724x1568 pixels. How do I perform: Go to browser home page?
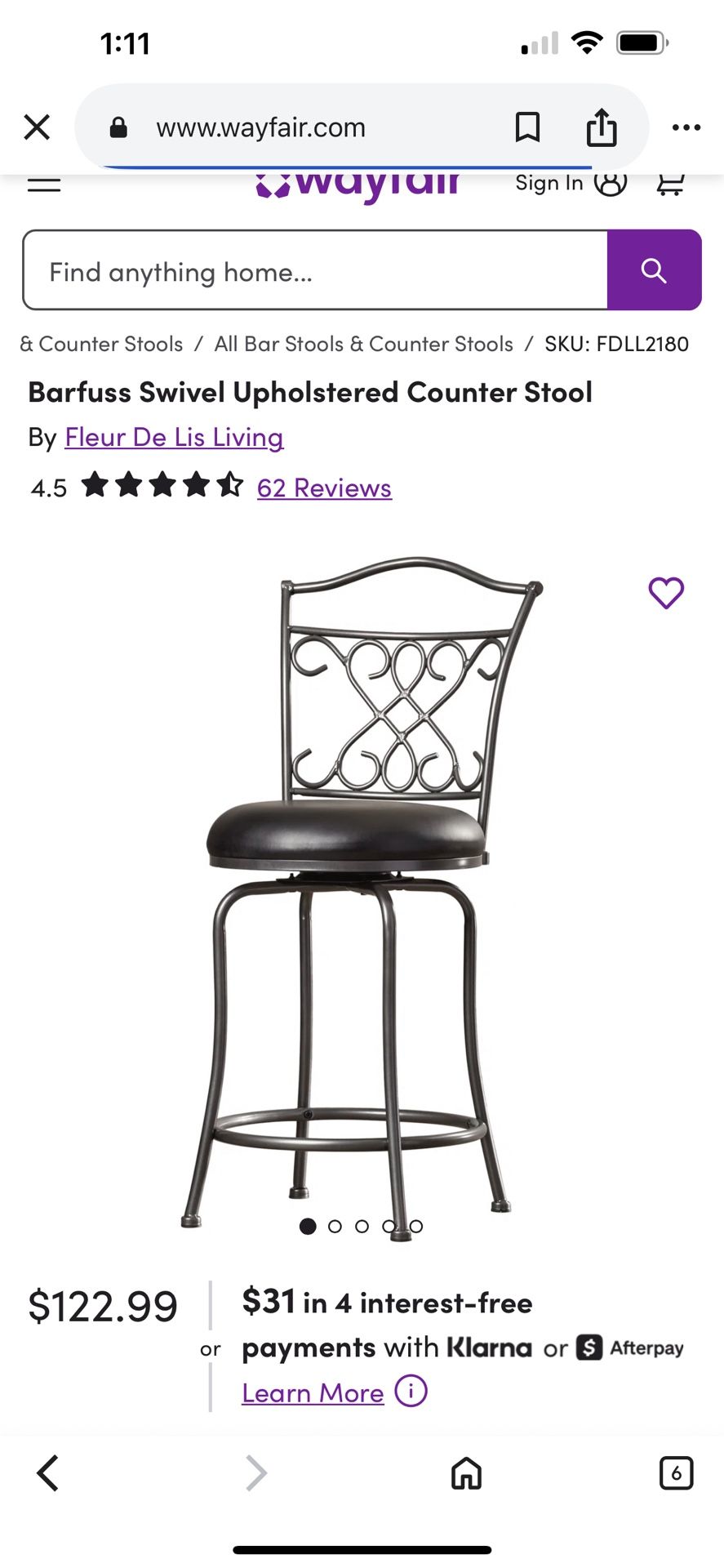[466, 1473]
